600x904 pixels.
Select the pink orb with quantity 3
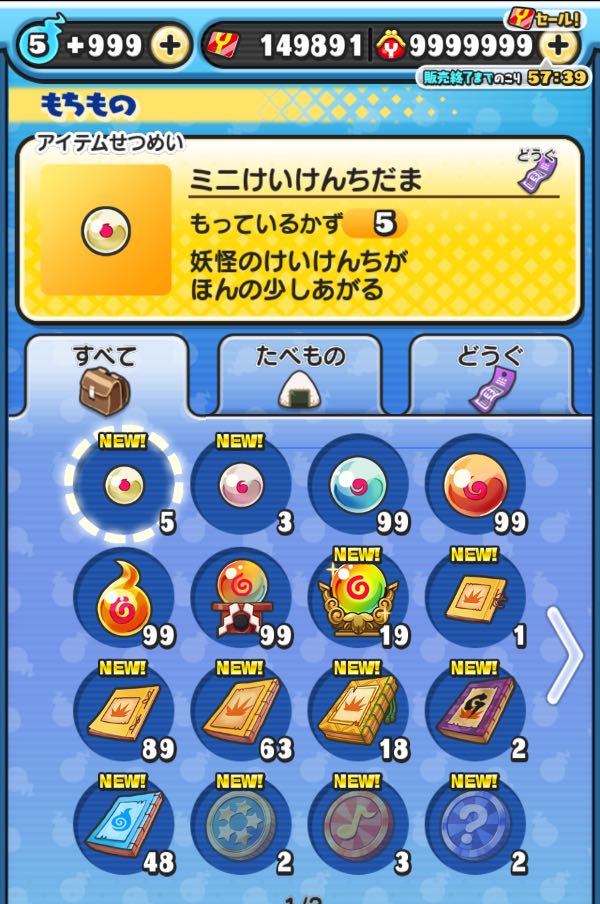coord(241,485)
